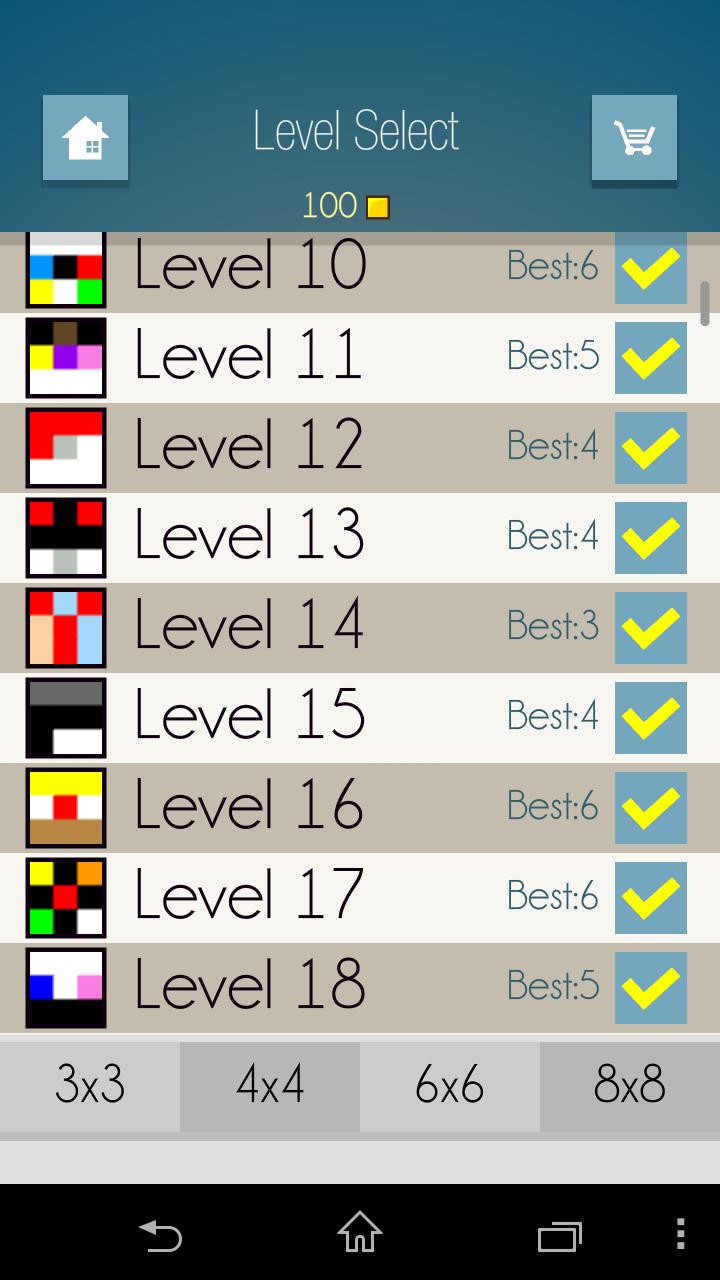Open the shop cart
This screenshot has height=1280, width=720.
(634, 138)
